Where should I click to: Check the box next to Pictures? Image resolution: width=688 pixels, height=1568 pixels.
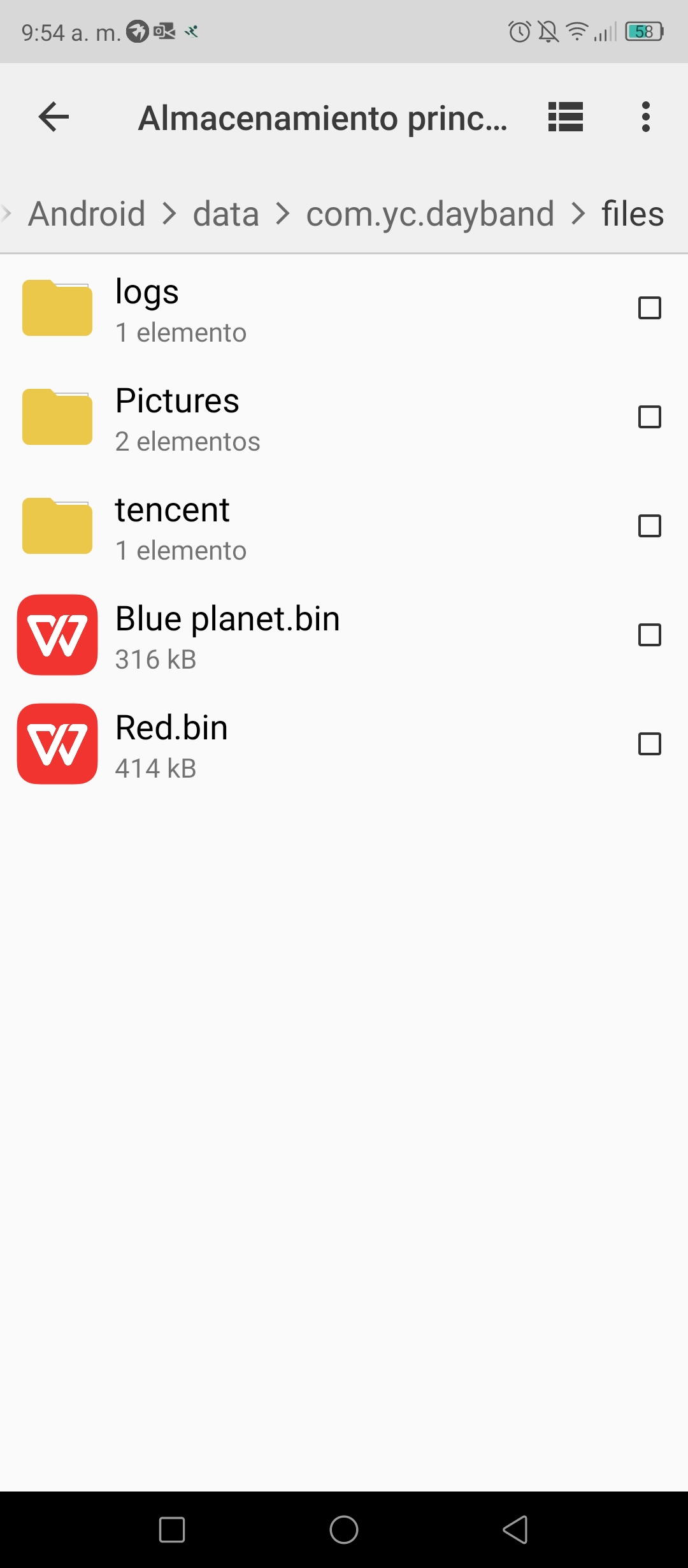(650, 417)
